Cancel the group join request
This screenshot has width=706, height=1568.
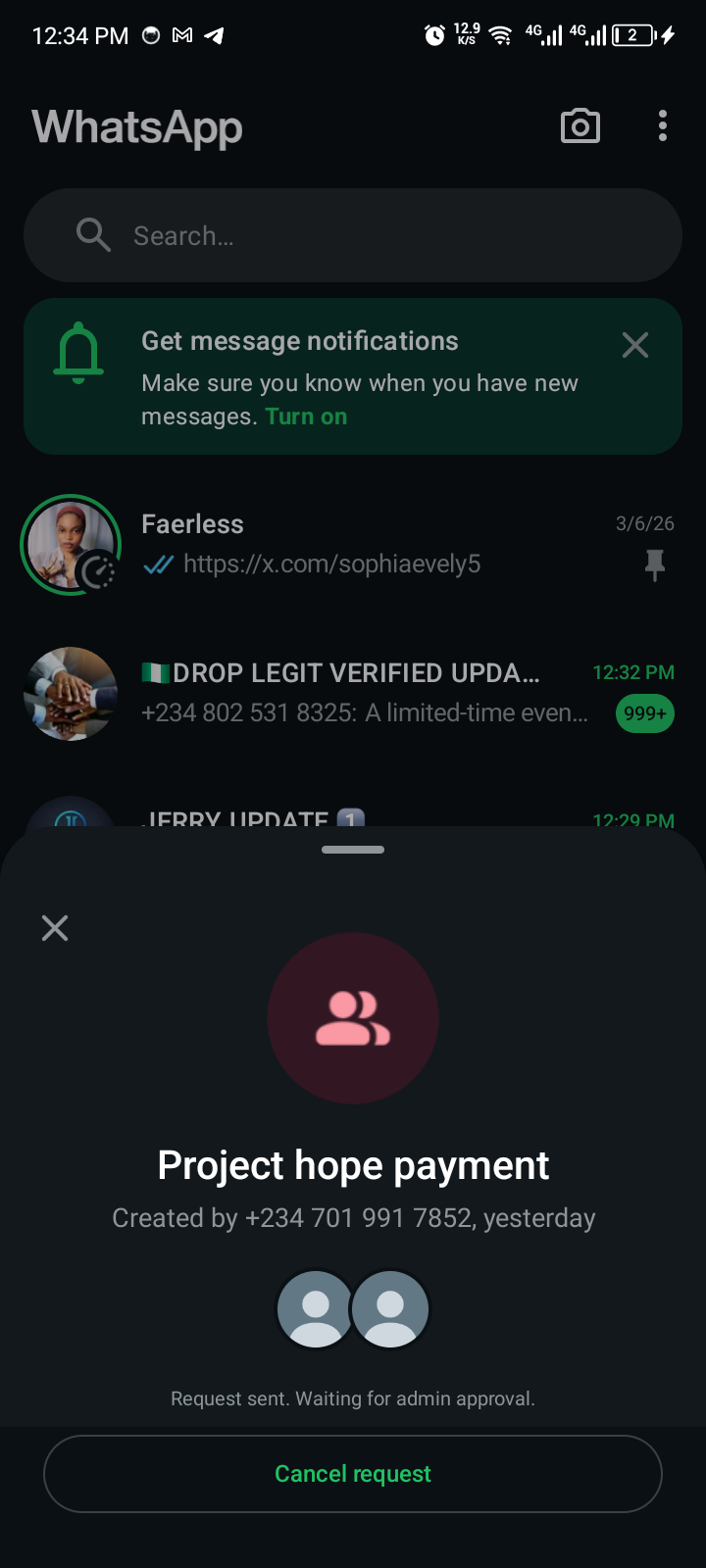pyautogui.click(x=353, y=1474)
